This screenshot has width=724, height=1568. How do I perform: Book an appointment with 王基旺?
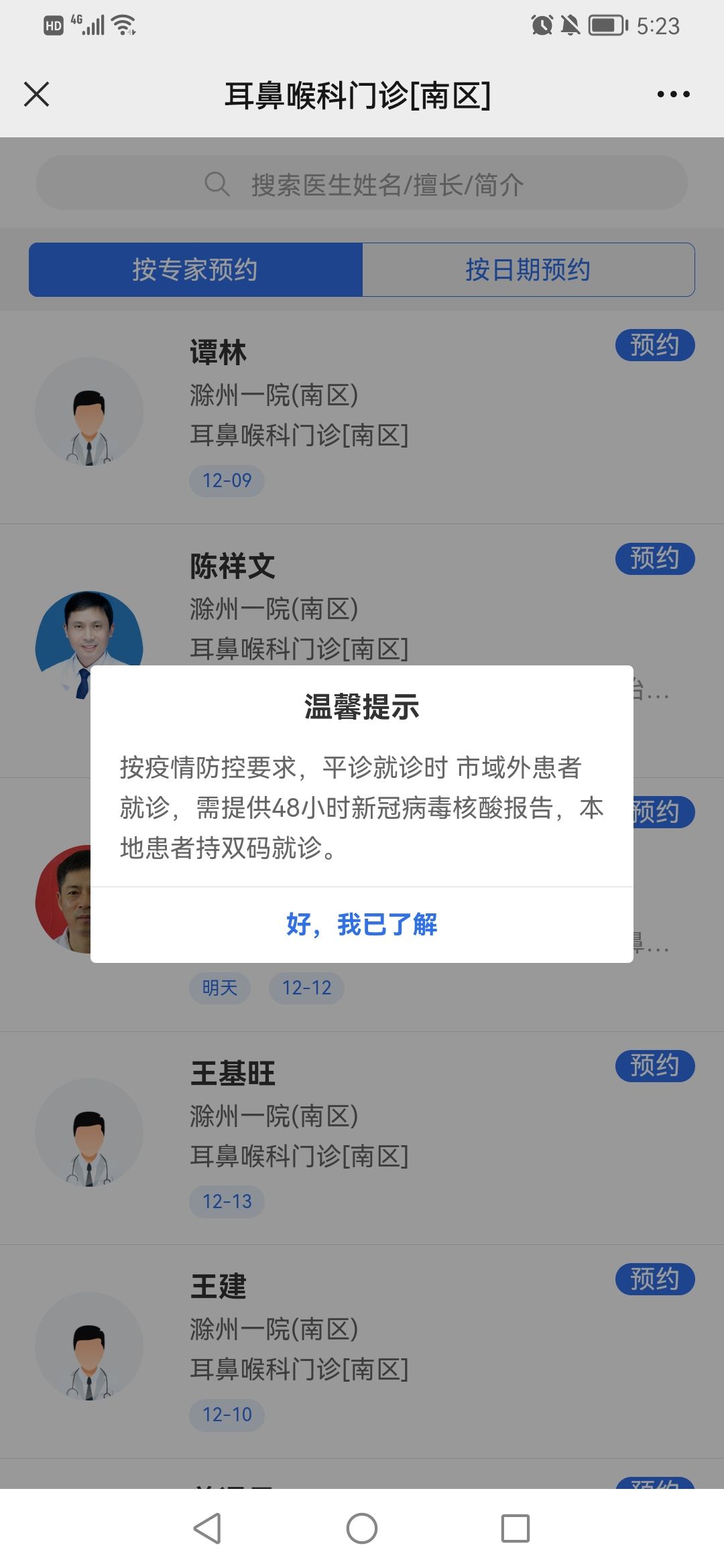[x=655, y=1065]
